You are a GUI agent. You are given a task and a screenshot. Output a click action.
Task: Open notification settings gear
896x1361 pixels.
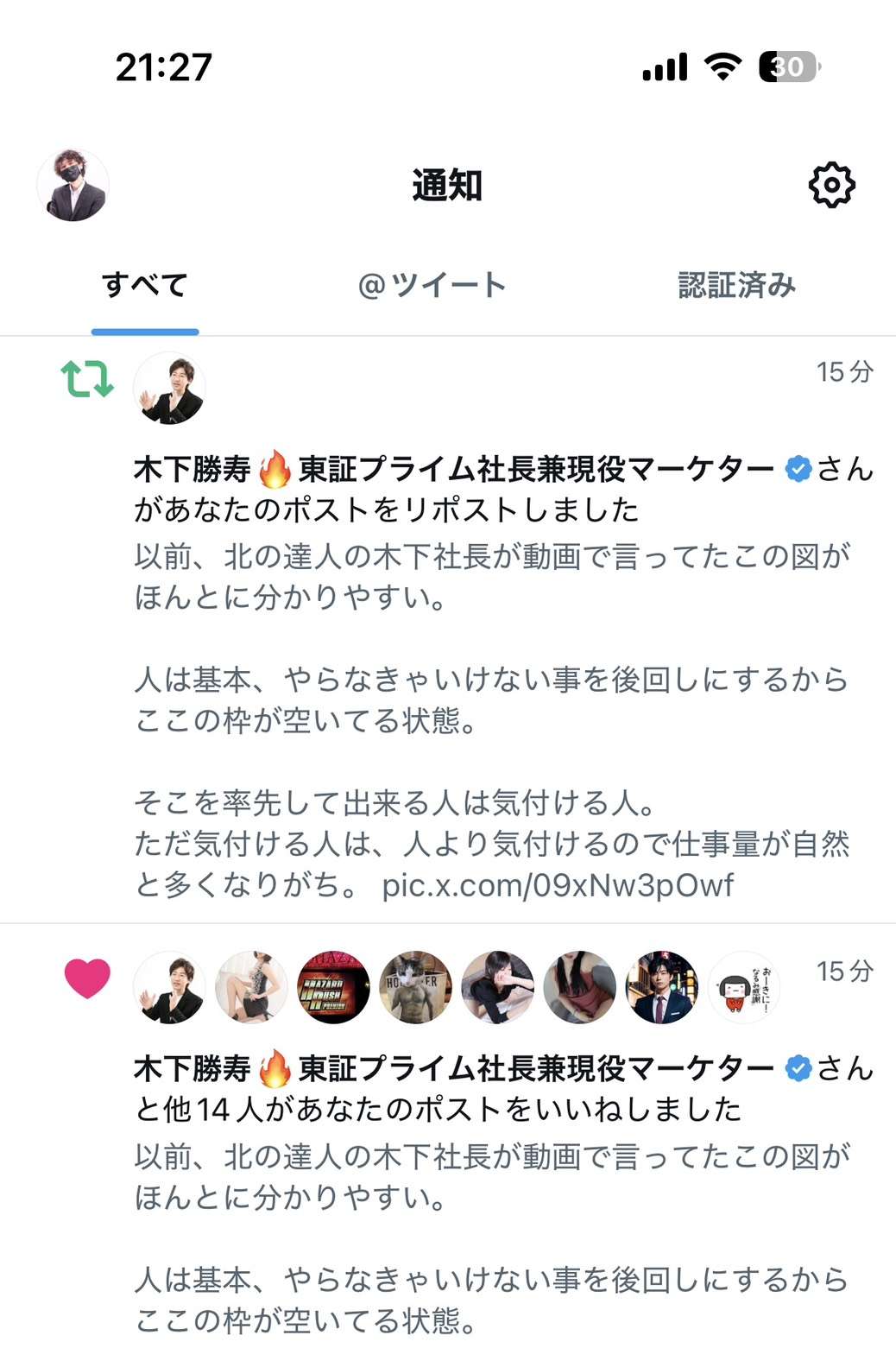click(831, 184)
